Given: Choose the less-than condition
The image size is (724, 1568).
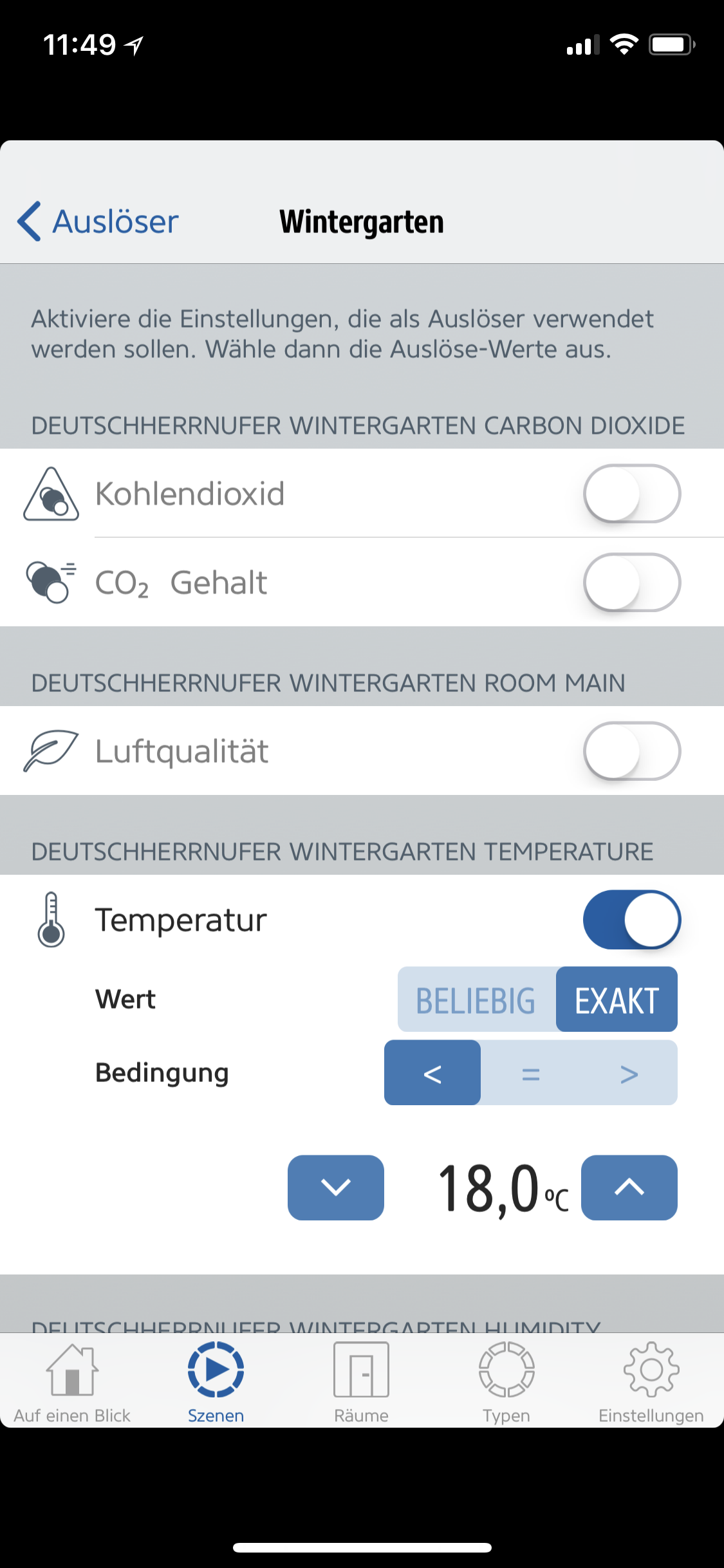Looking at the screenshot, I should tap(432, 1073).
